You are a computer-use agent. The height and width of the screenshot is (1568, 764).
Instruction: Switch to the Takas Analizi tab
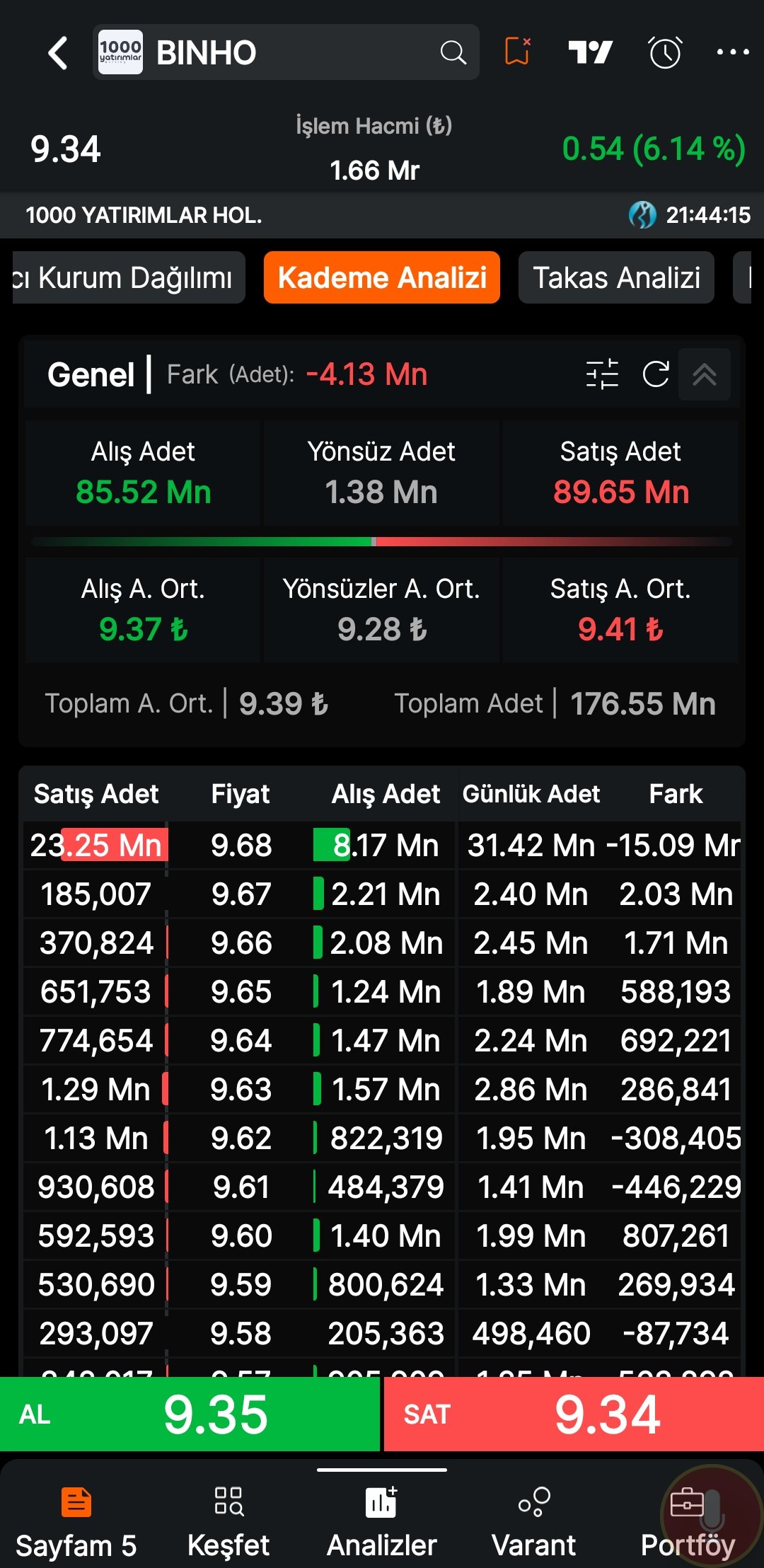click(x=616, y=278)
